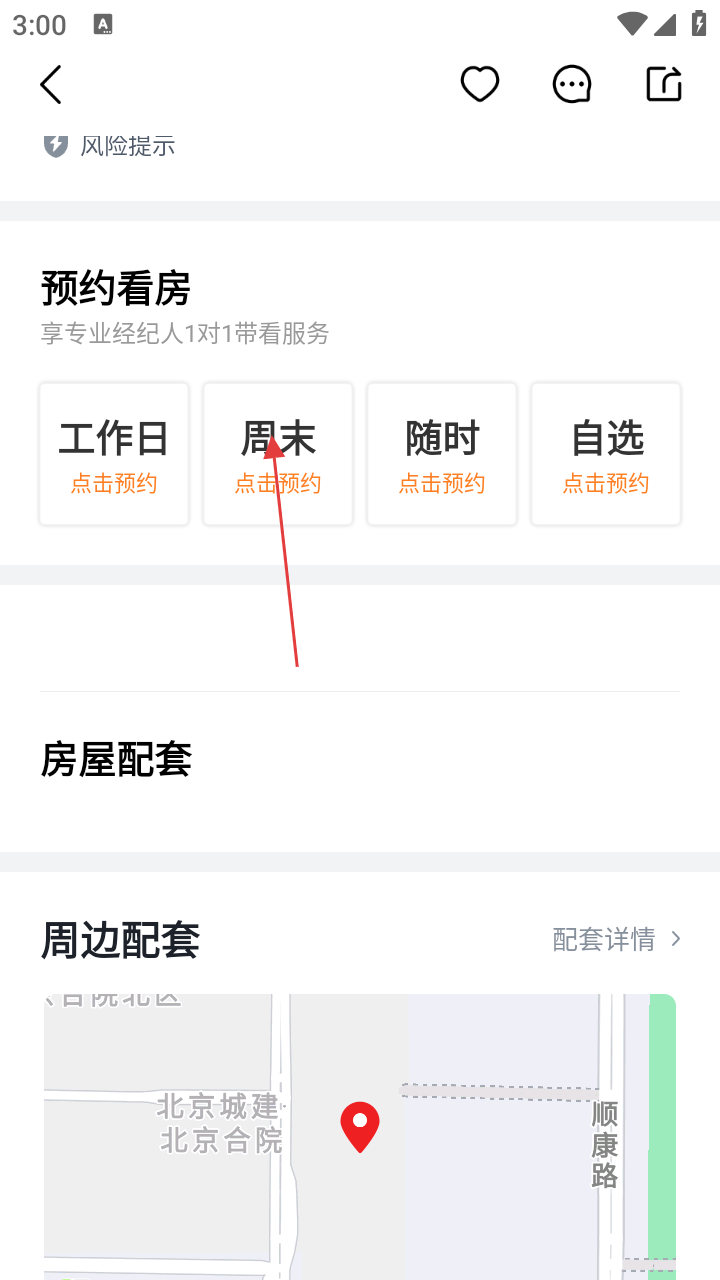Book a 周末 viewing appointment
720x1280 pixels.
click(278, 454)
